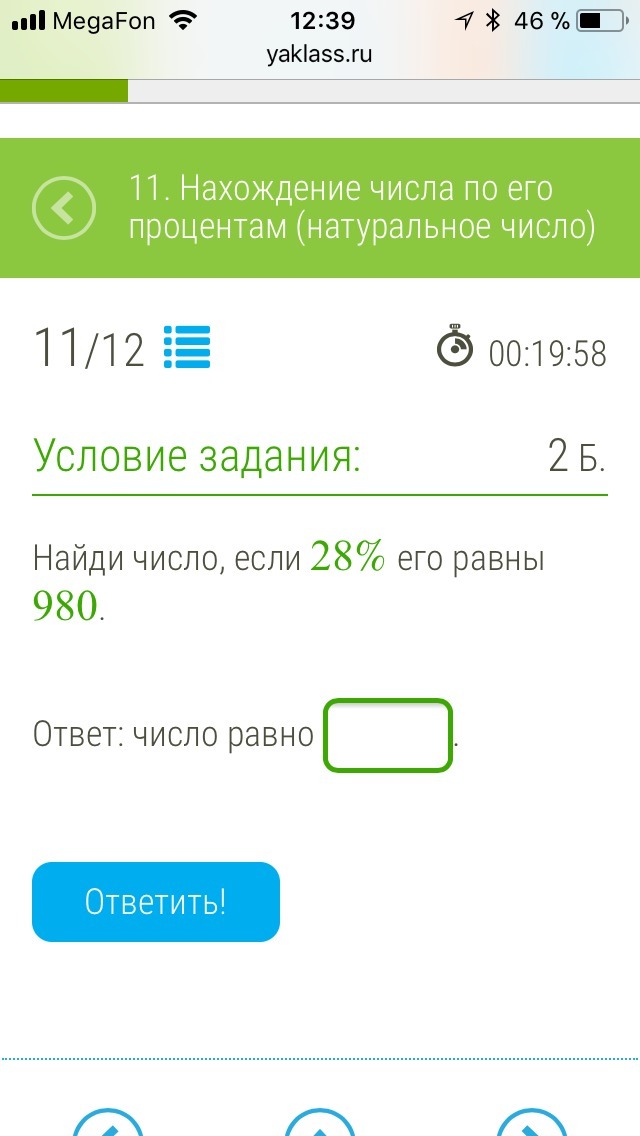Tap the up arrow circle at bottom
The image size is (640, 1136).
[321, 1122]
